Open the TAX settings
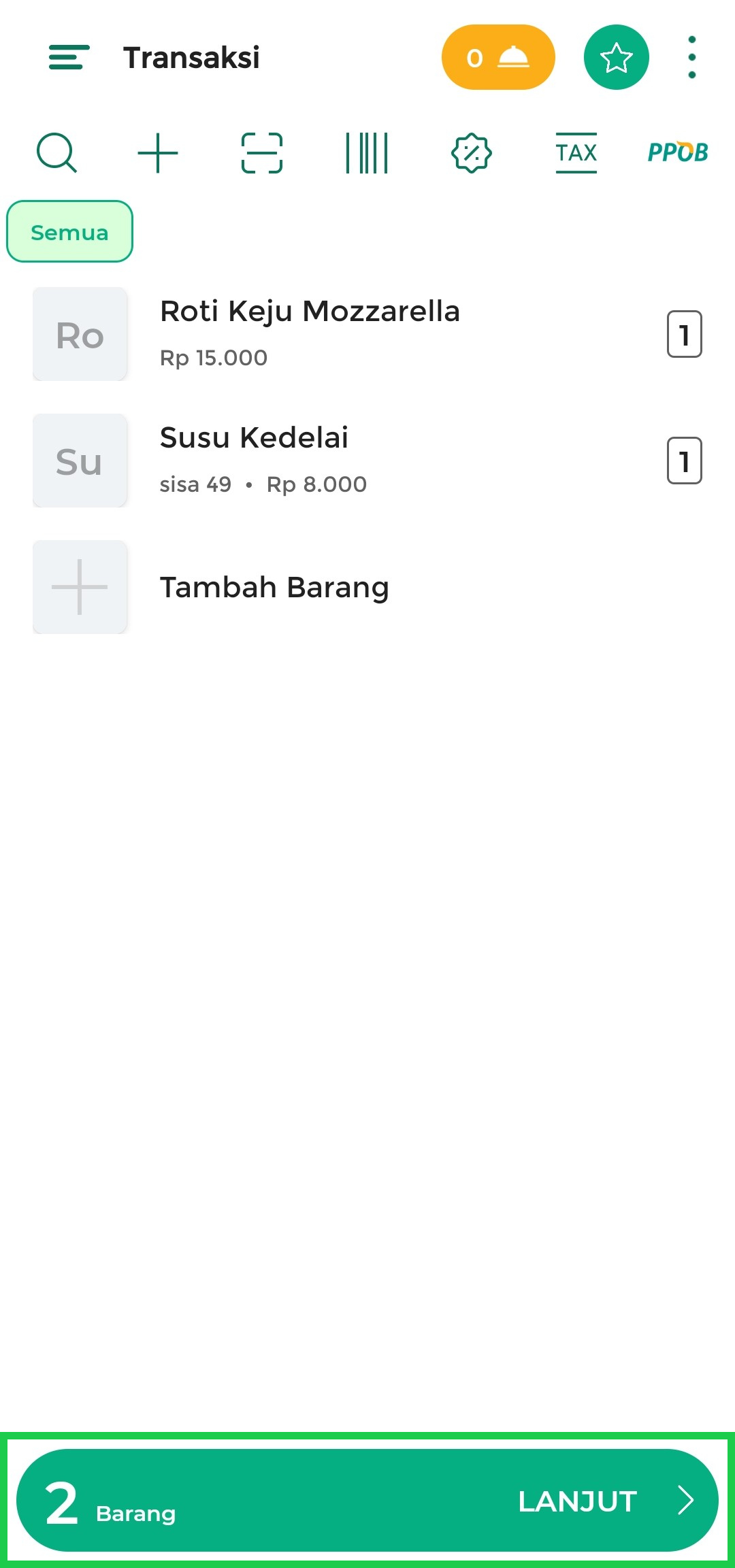735x1568 pixels. 576,153
